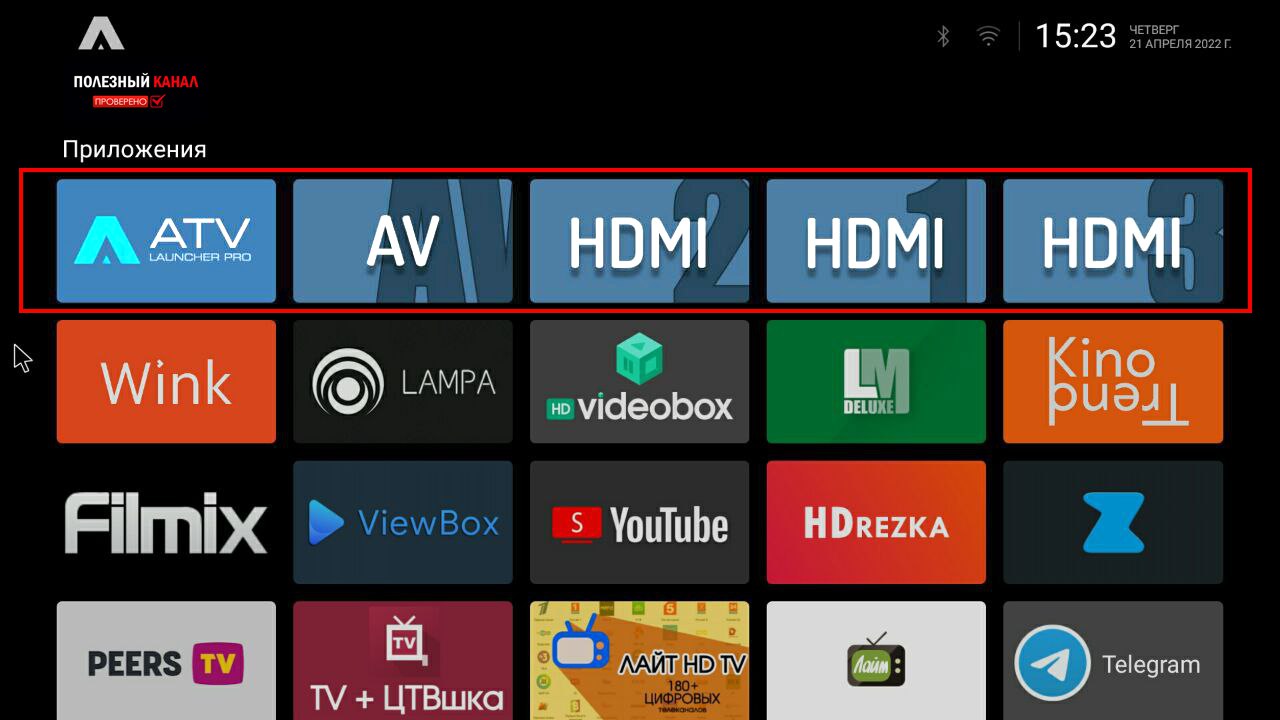Open the LM Deluxe app
Image resolution: width=1280 pixels, height=720 pixels.
pos(876,382)
